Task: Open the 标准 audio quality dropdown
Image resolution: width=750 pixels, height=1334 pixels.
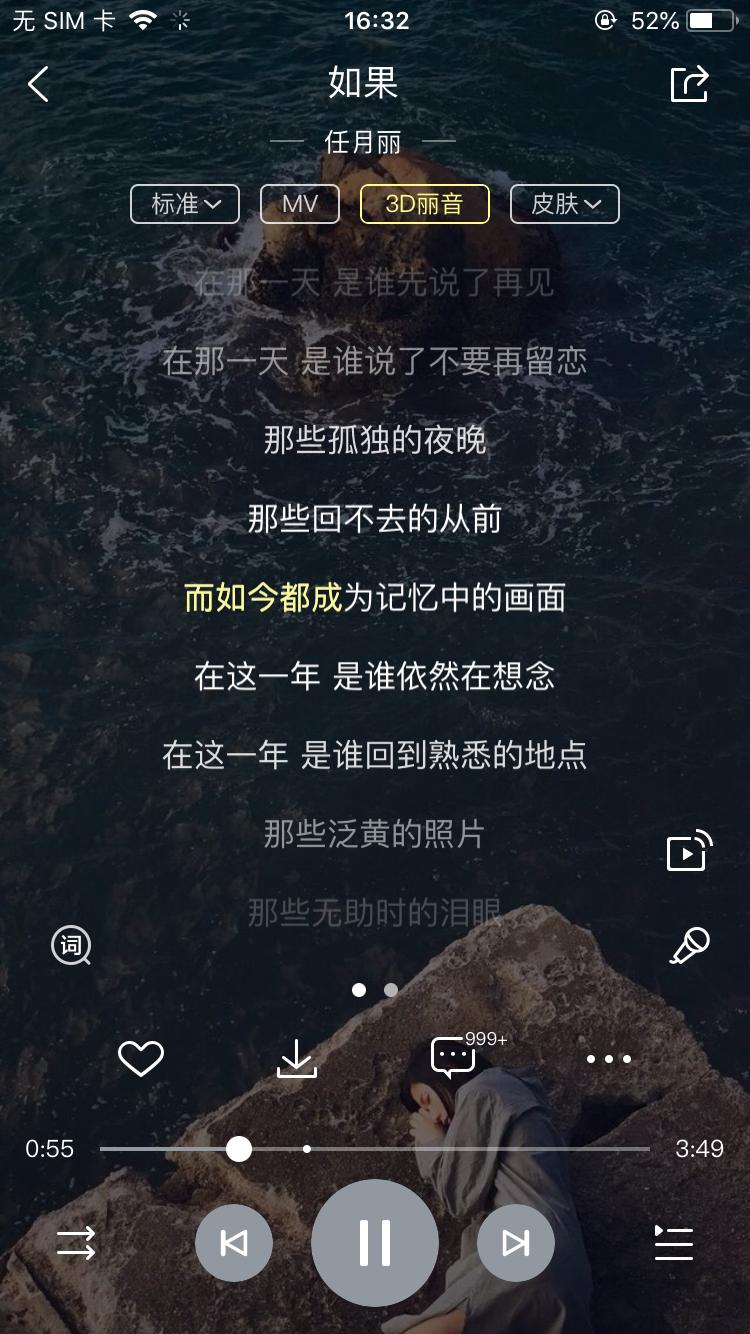Action: [184, 203]
